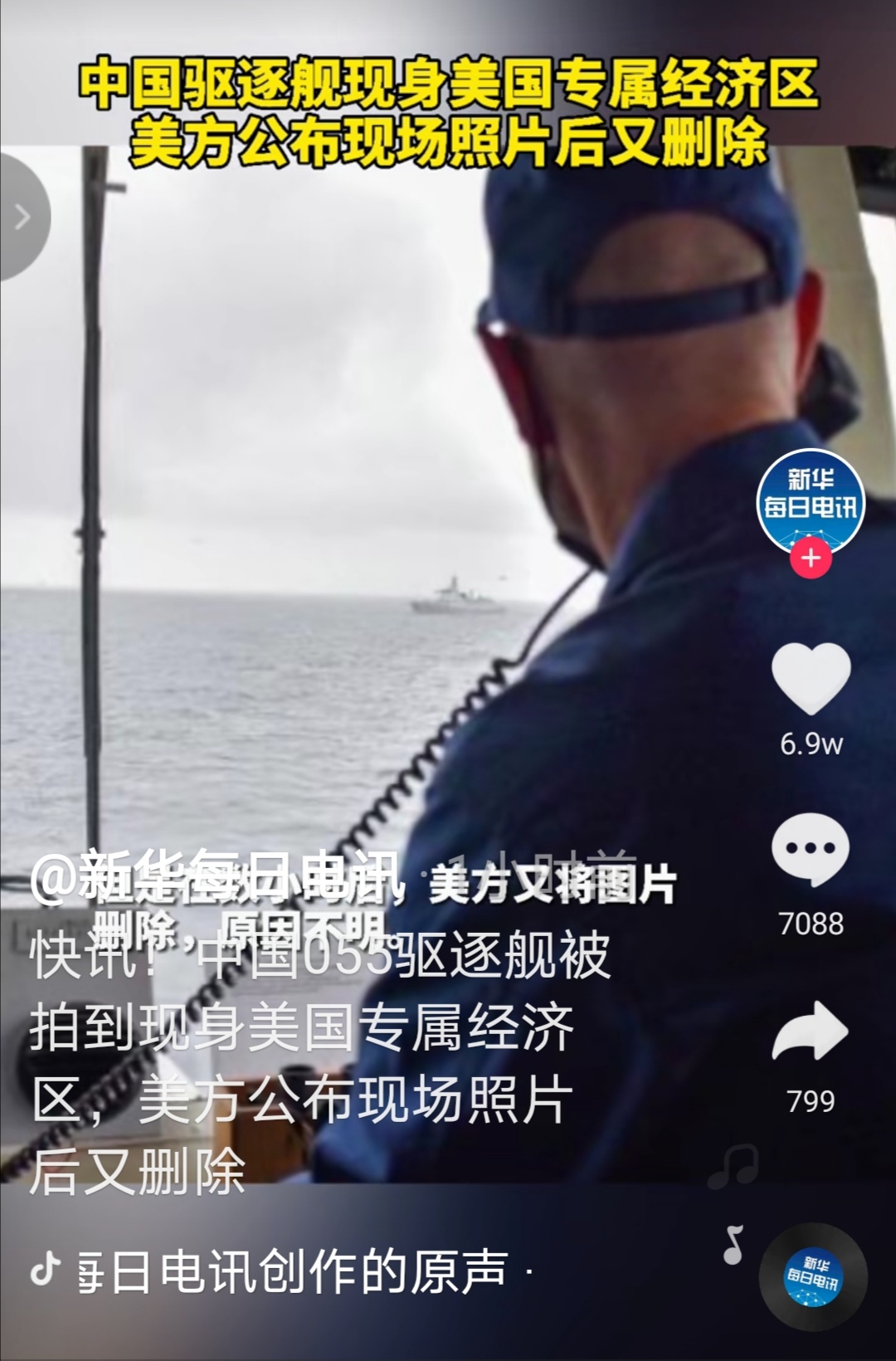Tap the @新华每日电讯 username
The image size is (896, 1361).
217,876
